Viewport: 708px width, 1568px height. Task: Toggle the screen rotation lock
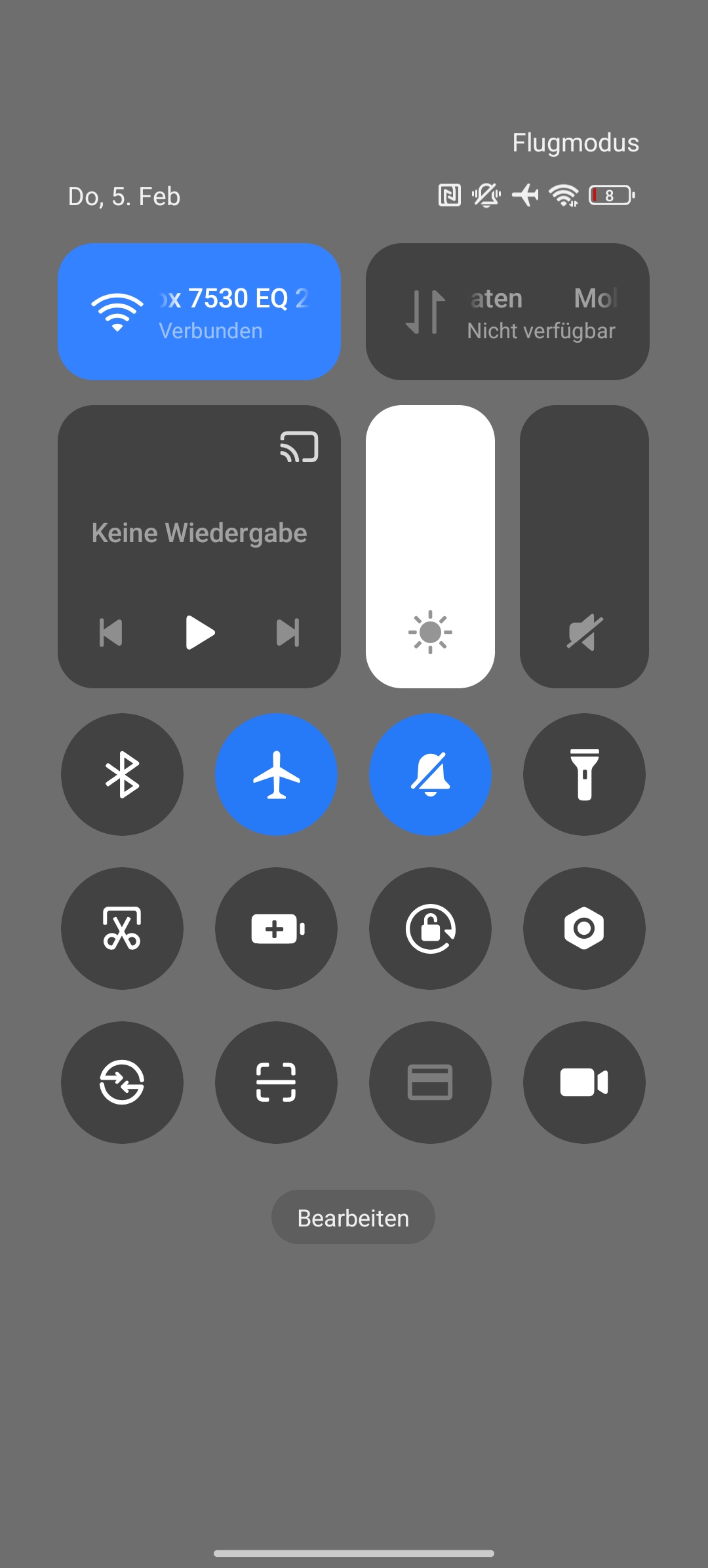coord(430,928)
